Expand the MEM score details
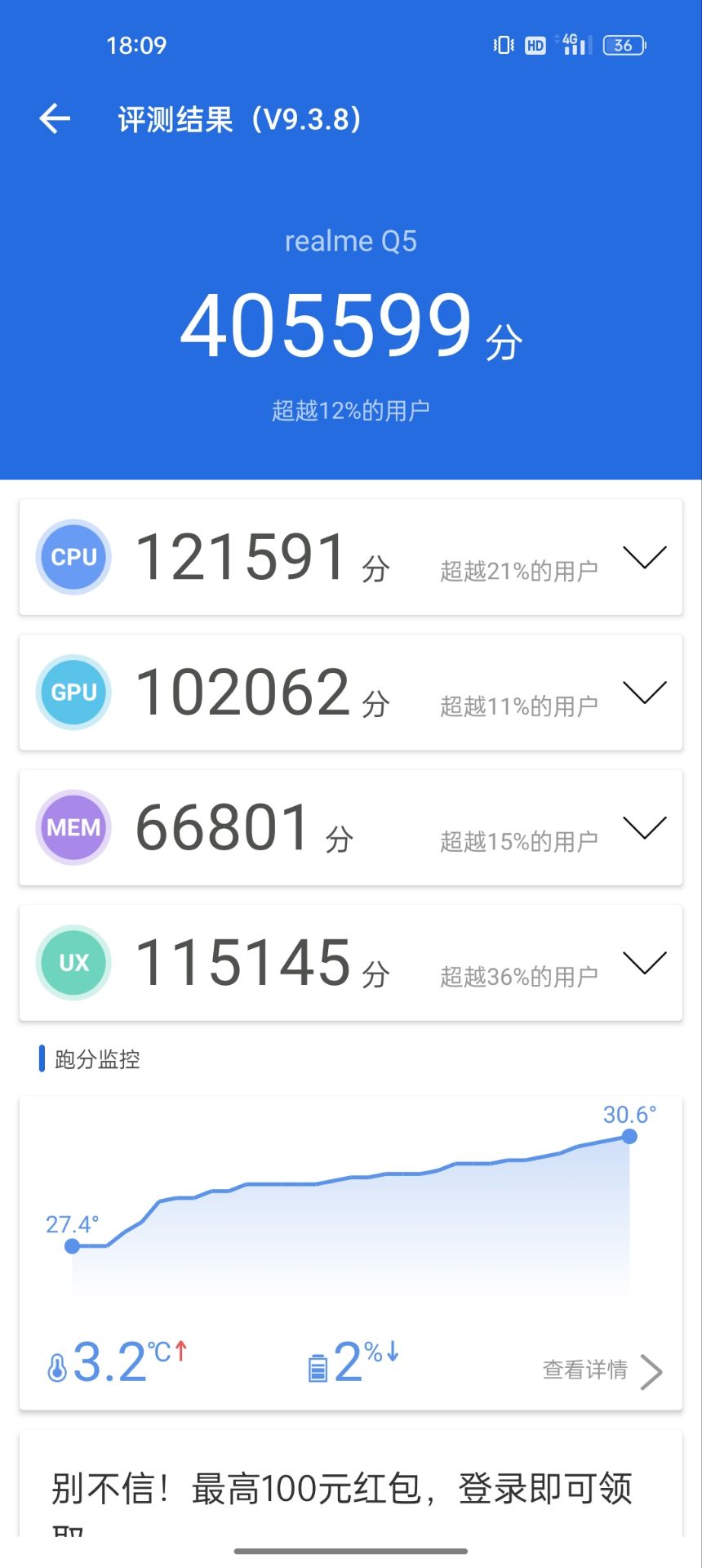This screenshot has width=702, height=1568. click(x=645, y=827)
